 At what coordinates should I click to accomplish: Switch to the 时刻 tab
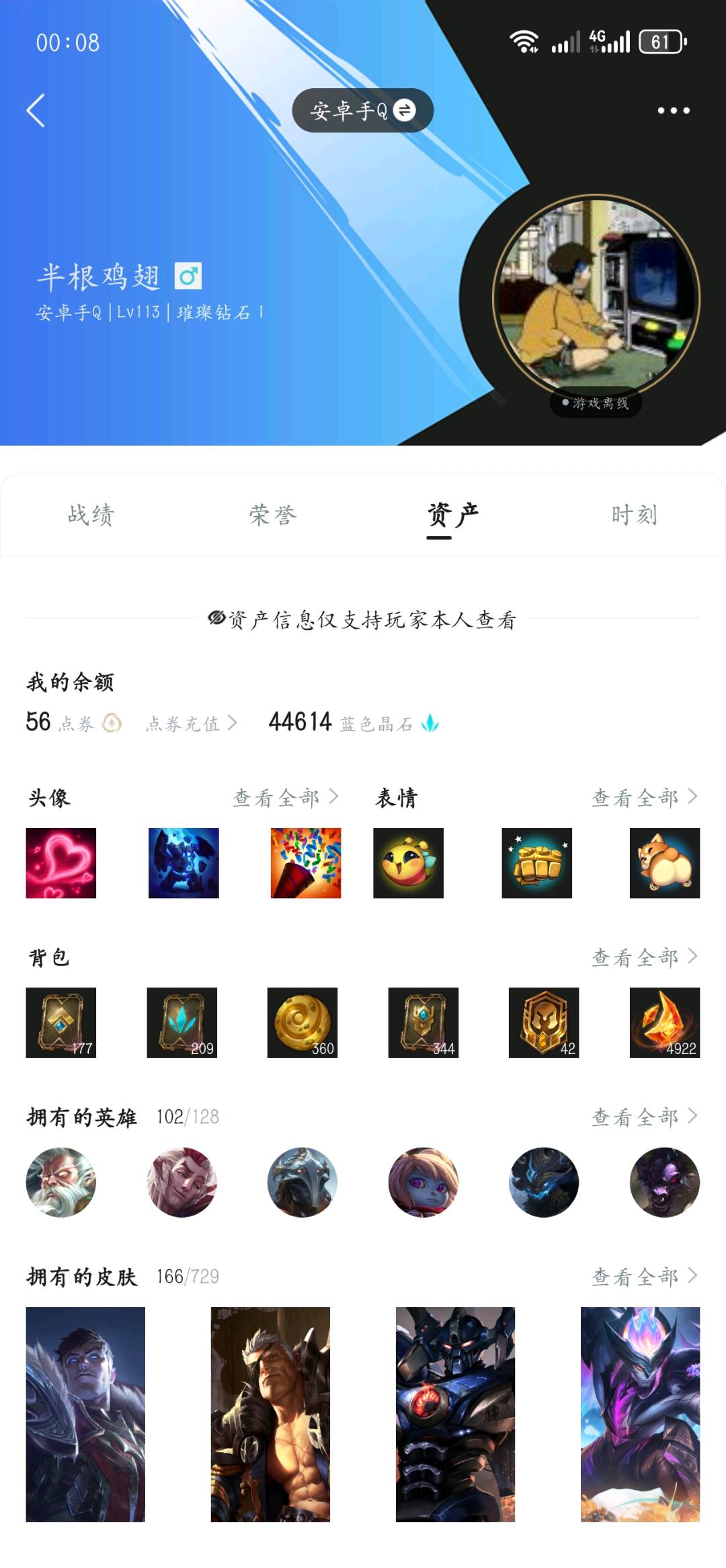(x=635, y=515)
